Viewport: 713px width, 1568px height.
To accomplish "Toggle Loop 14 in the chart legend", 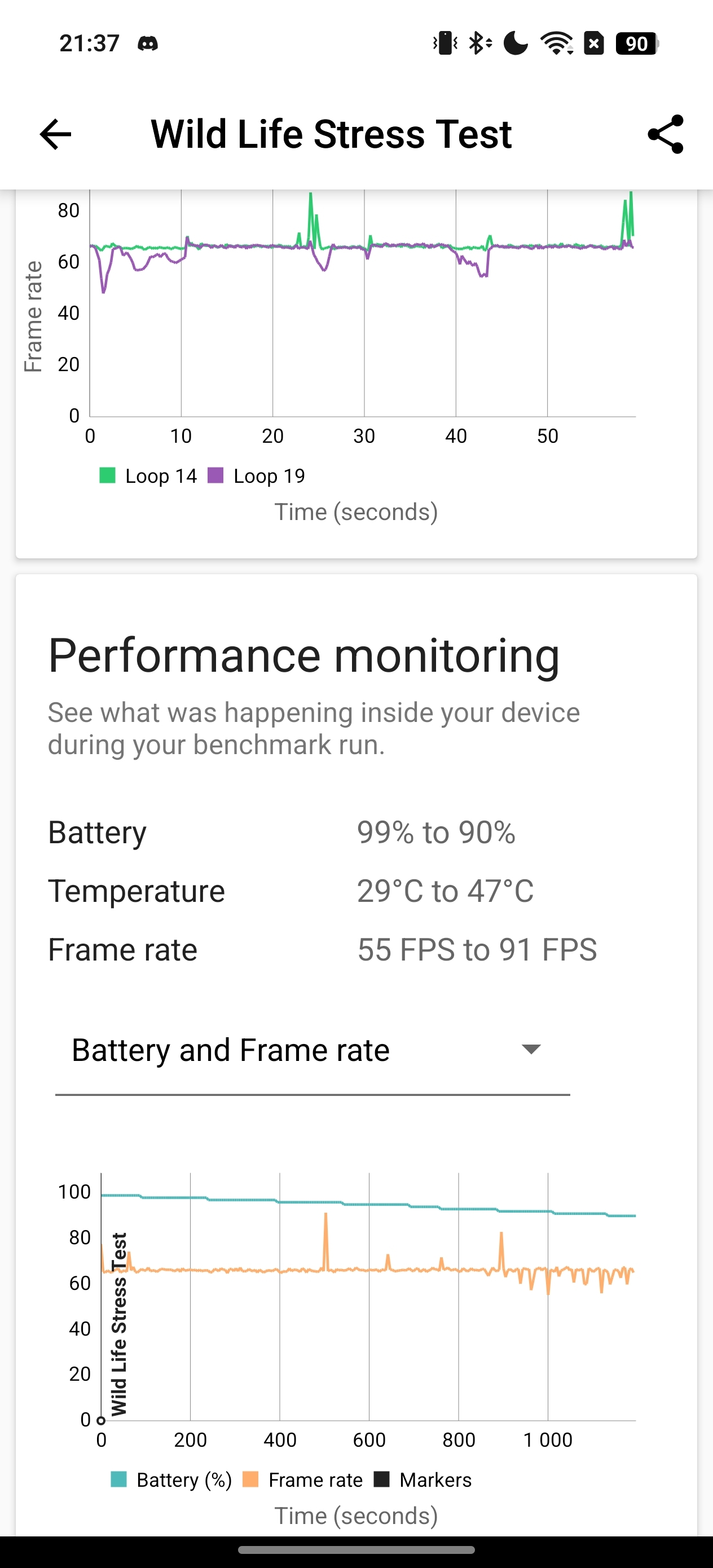I will (x=148, y=476).
